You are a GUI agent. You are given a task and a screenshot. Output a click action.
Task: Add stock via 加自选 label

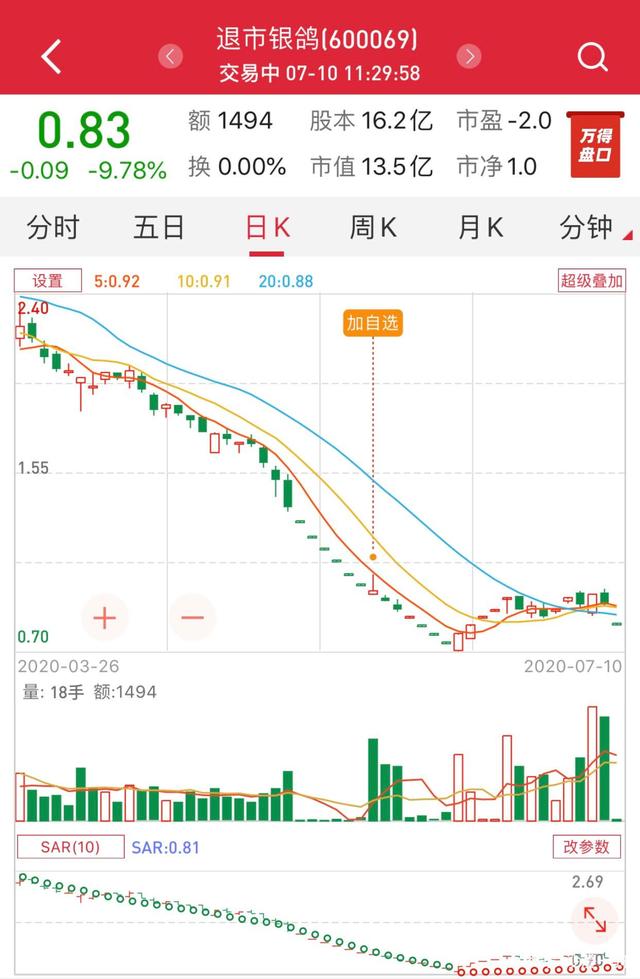pyautogui.click(x=372, y=322)
